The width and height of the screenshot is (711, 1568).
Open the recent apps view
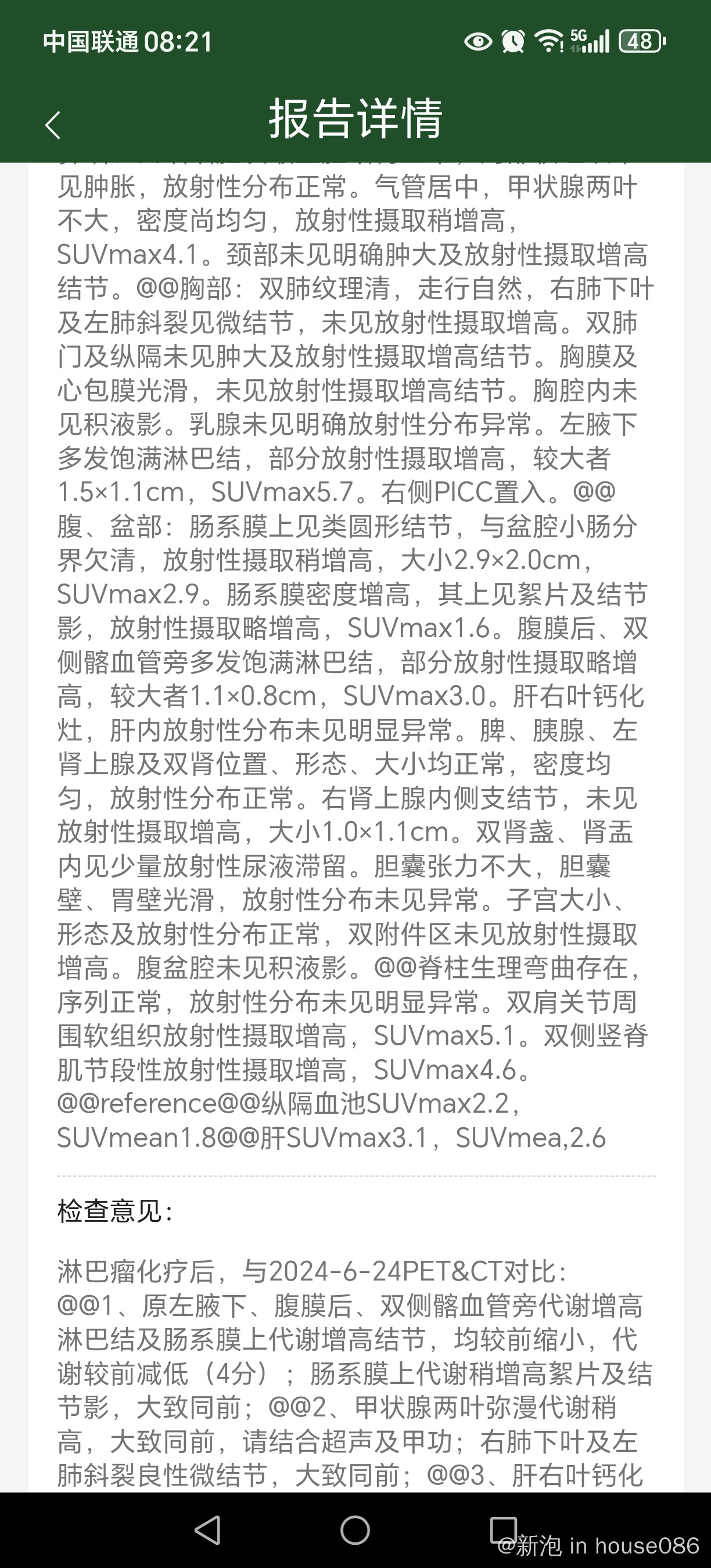(503, 1529)
